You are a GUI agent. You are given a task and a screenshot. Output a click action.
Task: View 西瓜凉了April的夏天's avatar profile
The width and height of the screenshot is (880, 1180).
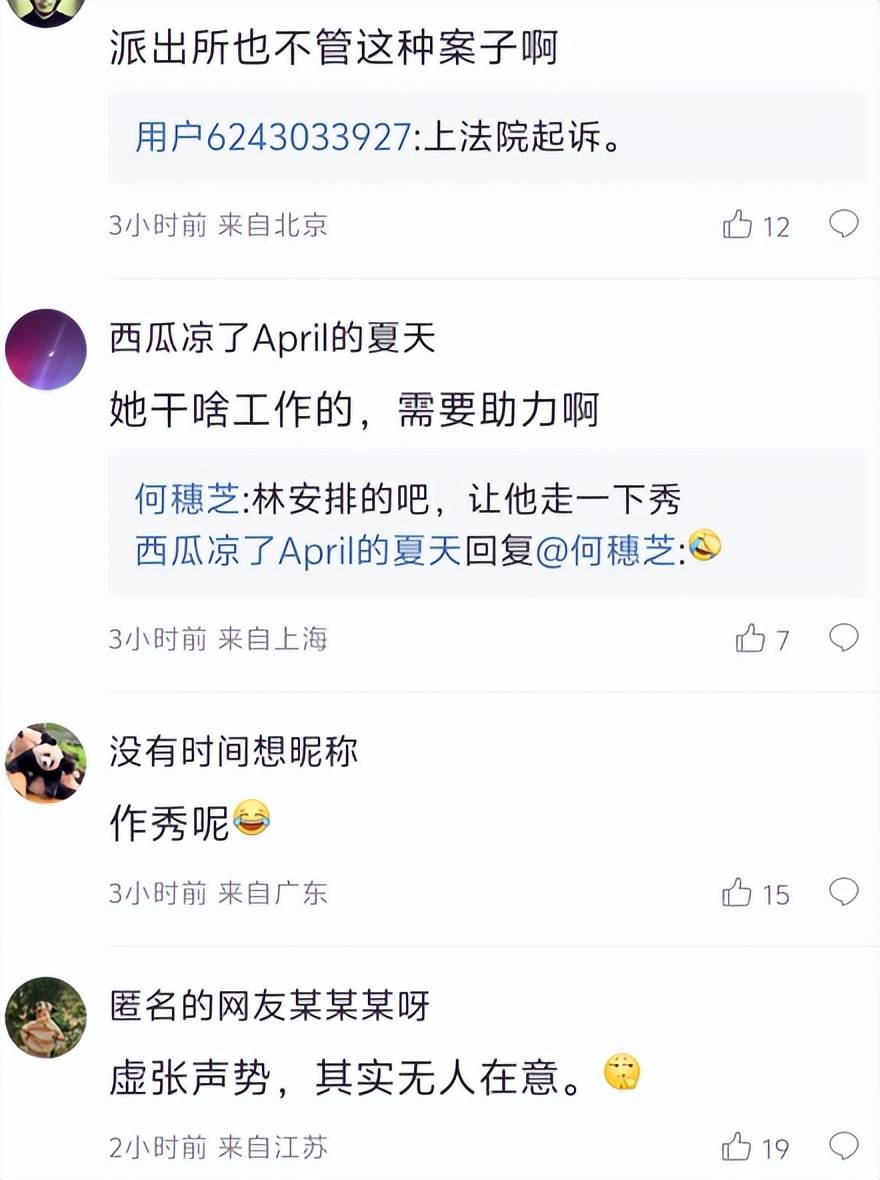[46, 349]
